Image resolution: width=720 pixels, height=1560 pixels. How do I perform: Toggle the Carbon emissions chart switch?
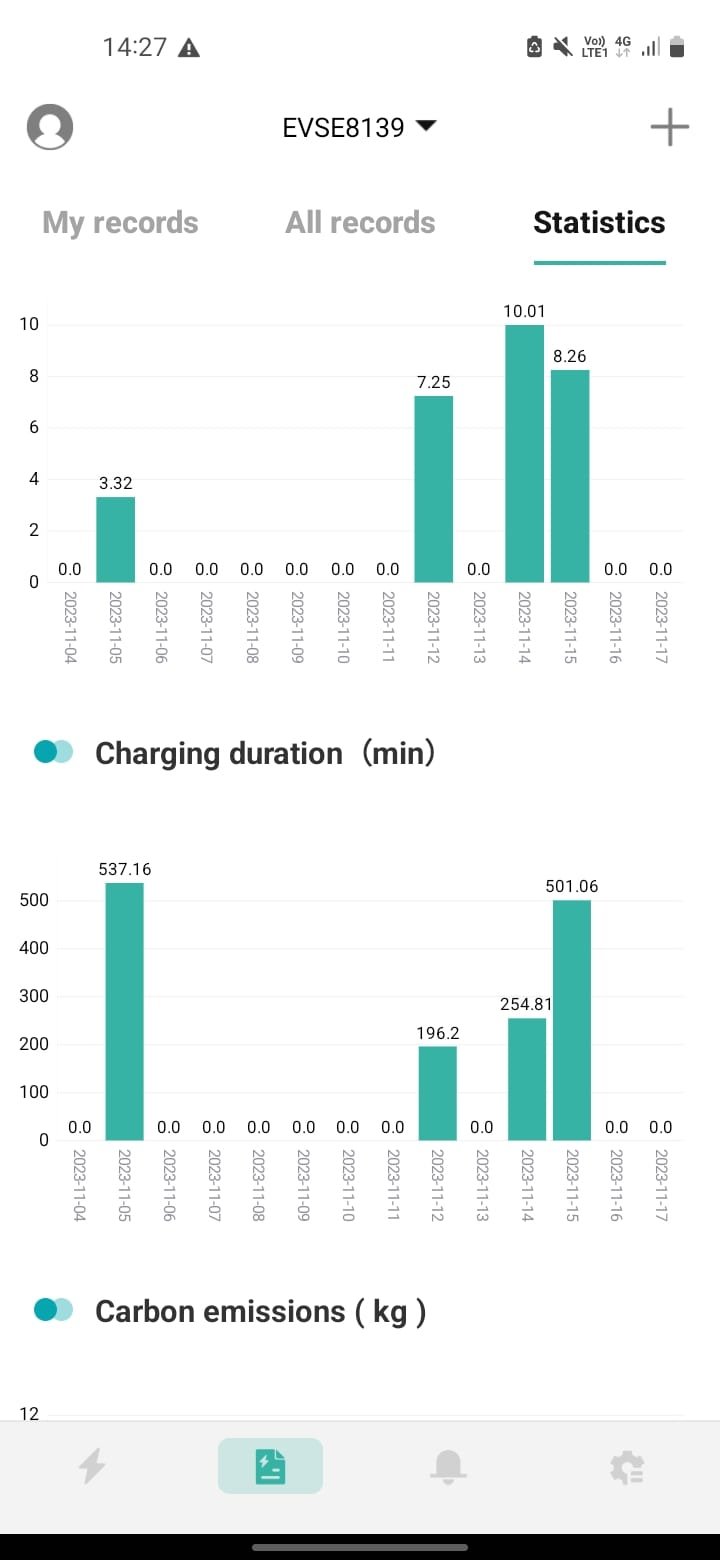click(x=53, y=1310)
